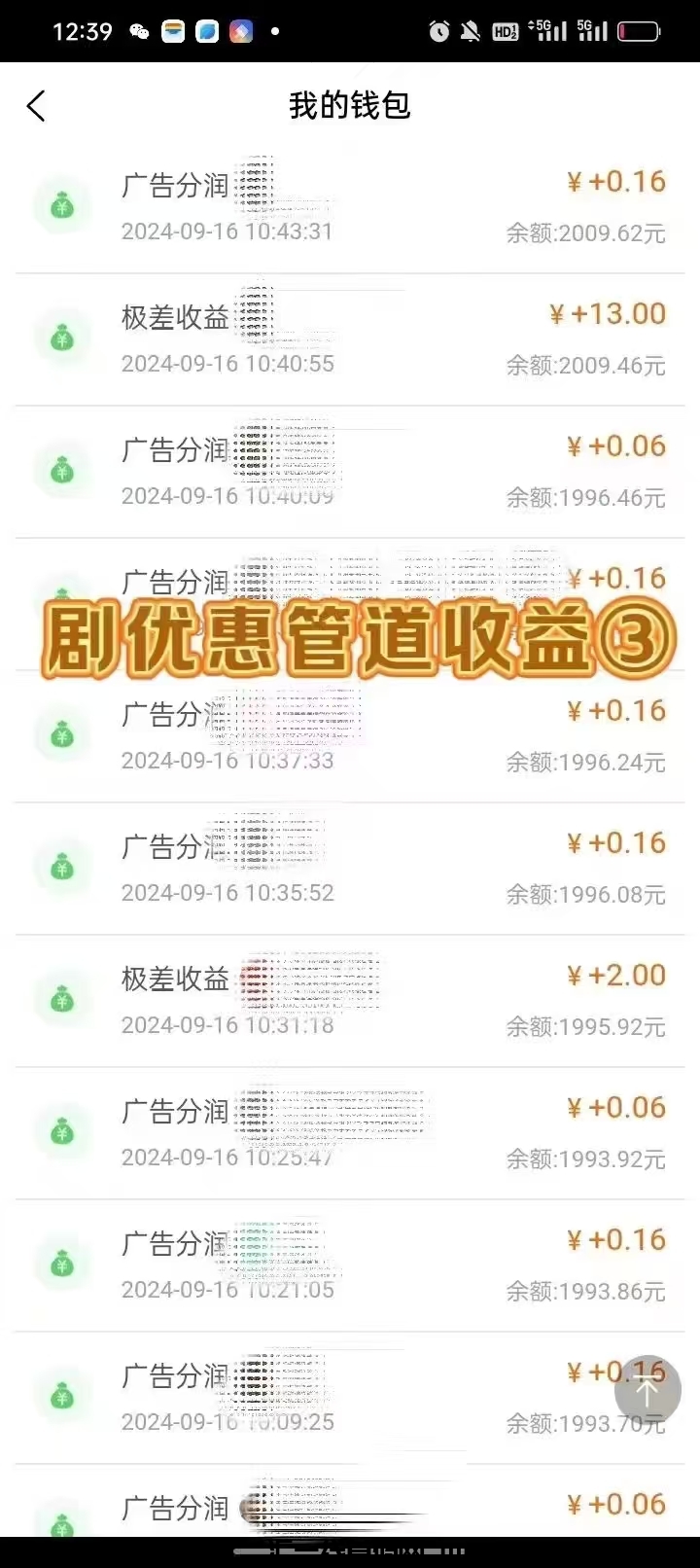Tap the timestamp 2024-09-16 10:35:52
Image resolution: width=700 pixels, height=1568 pixels.
[227, 892]
